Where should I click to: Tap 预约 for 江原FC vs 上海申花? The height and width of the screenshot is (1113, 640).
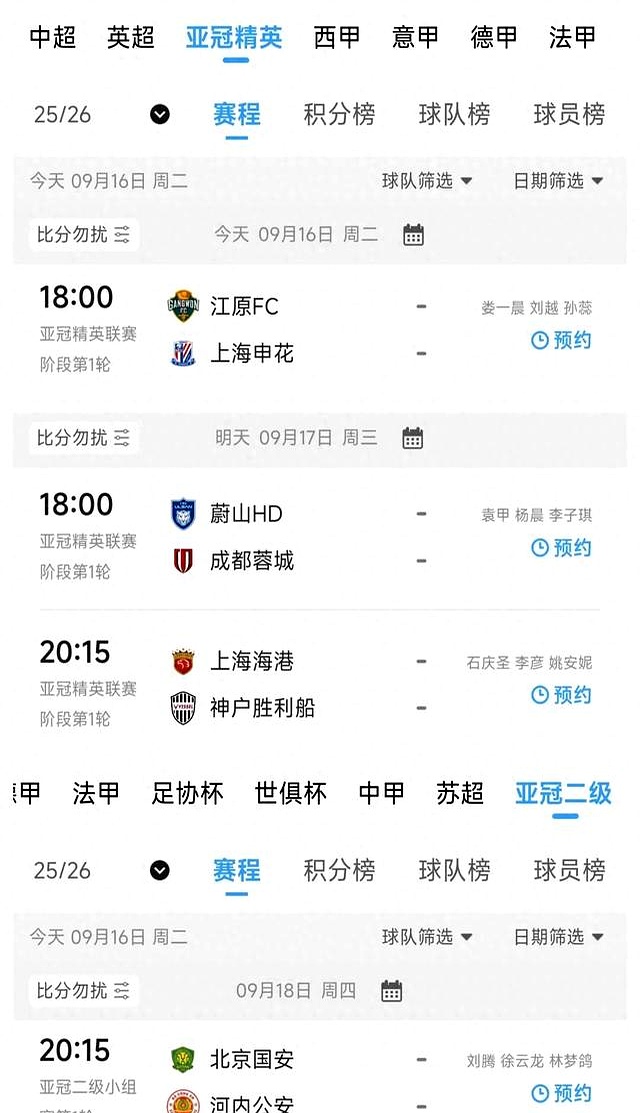click(561, 340)
